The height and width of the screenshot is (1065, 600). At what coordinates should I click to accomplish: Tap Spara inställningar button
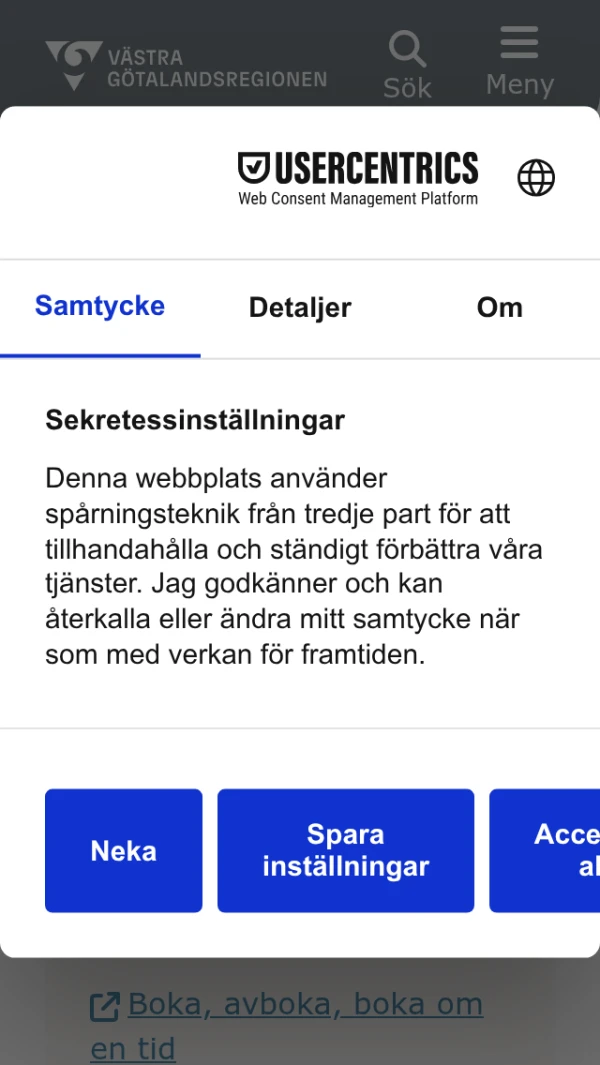(346, 851)
